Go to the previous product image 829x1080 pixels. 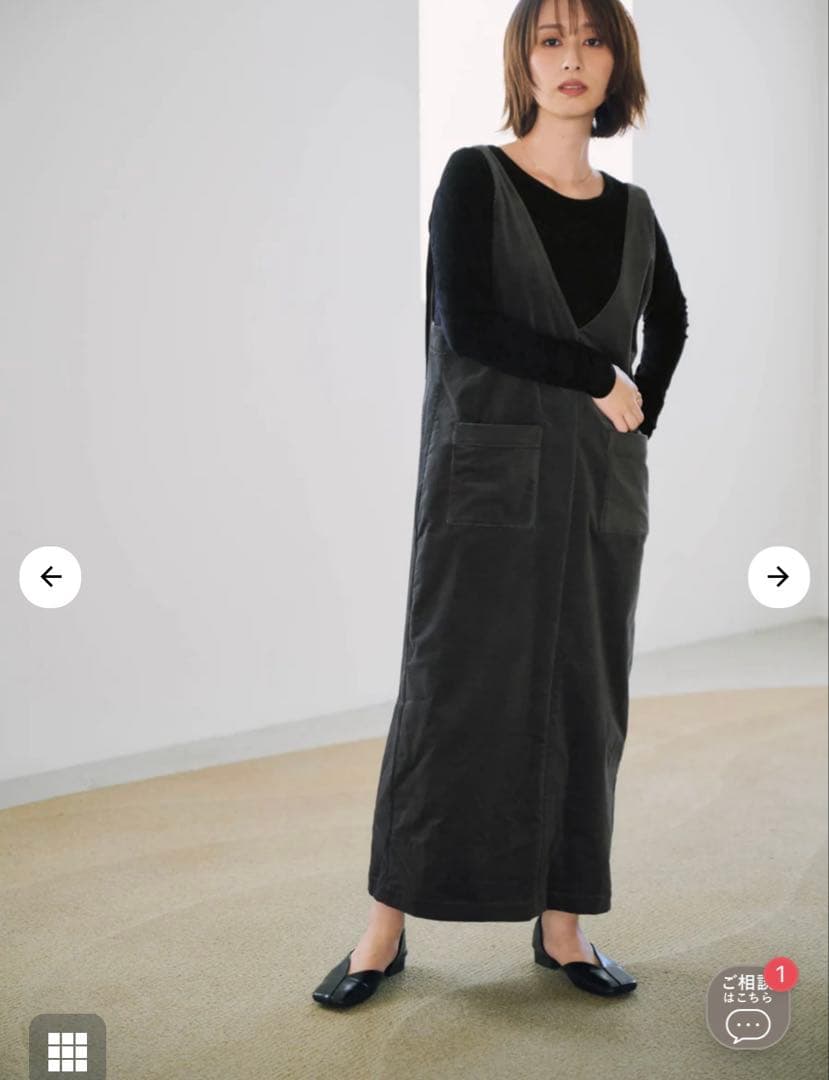(x=50, y=577)
